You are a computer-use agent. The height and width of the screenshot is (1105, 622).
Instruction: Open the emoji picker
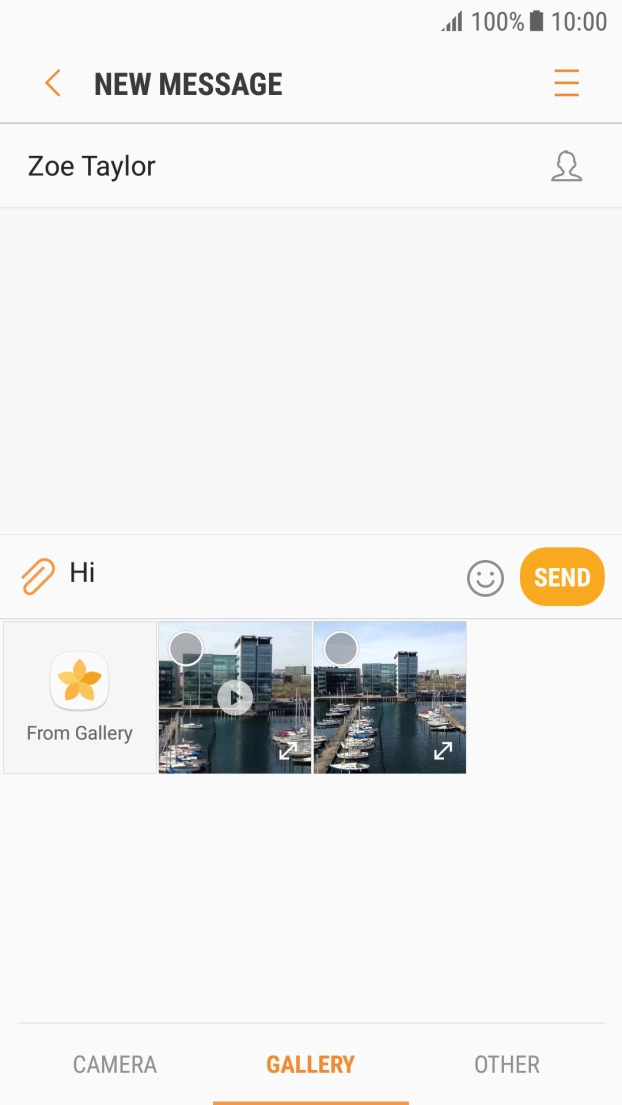(485, 578)
